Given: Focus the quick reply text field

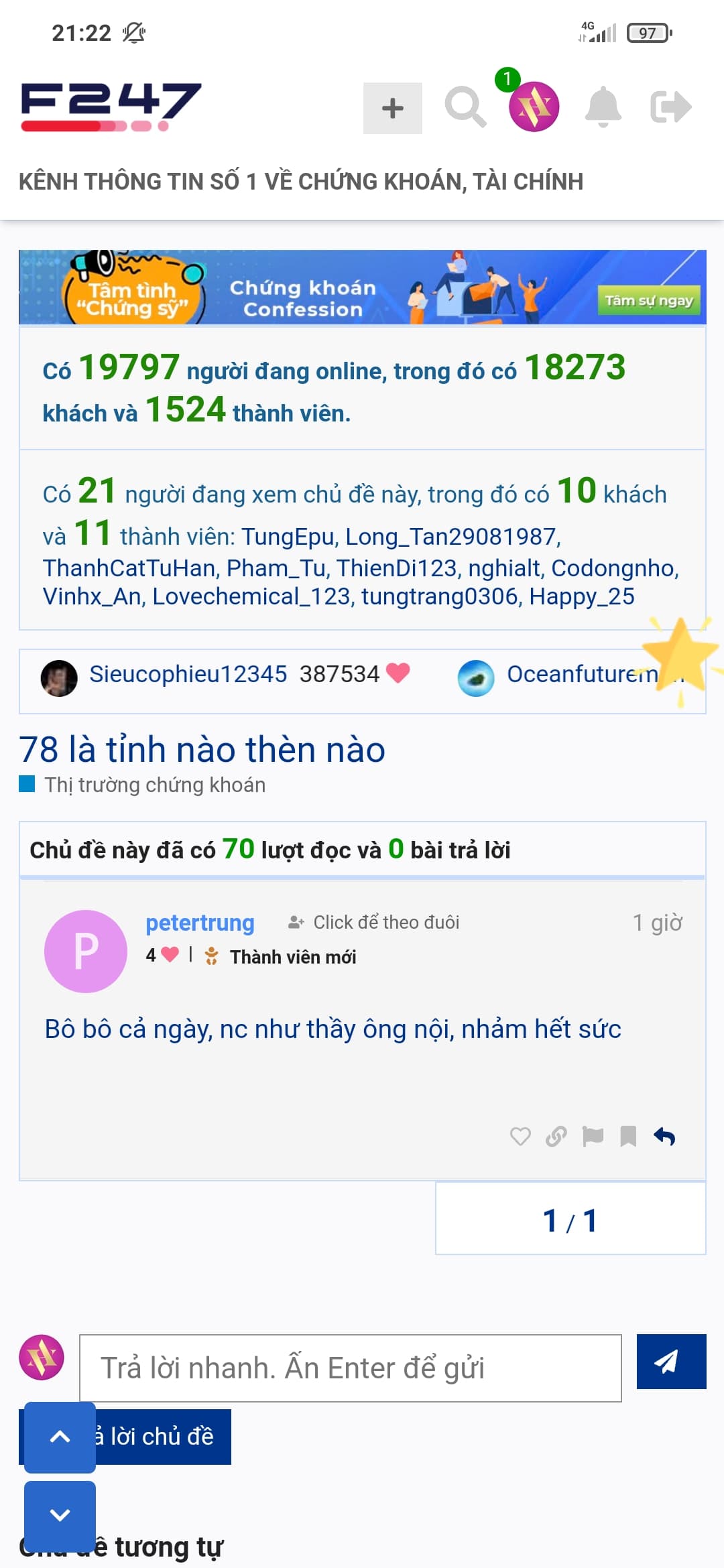Looking at the screenshot, I should coord(350,1368).
